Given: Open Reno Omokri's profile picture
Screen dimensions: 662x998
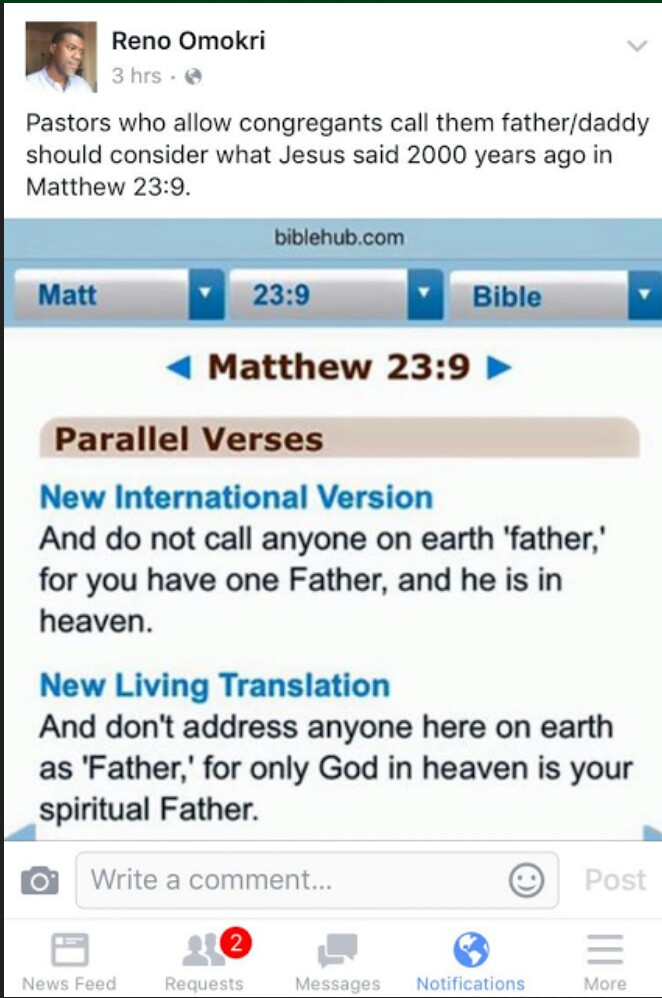Looking at the screenshot, I should click(x=61, y=57).
